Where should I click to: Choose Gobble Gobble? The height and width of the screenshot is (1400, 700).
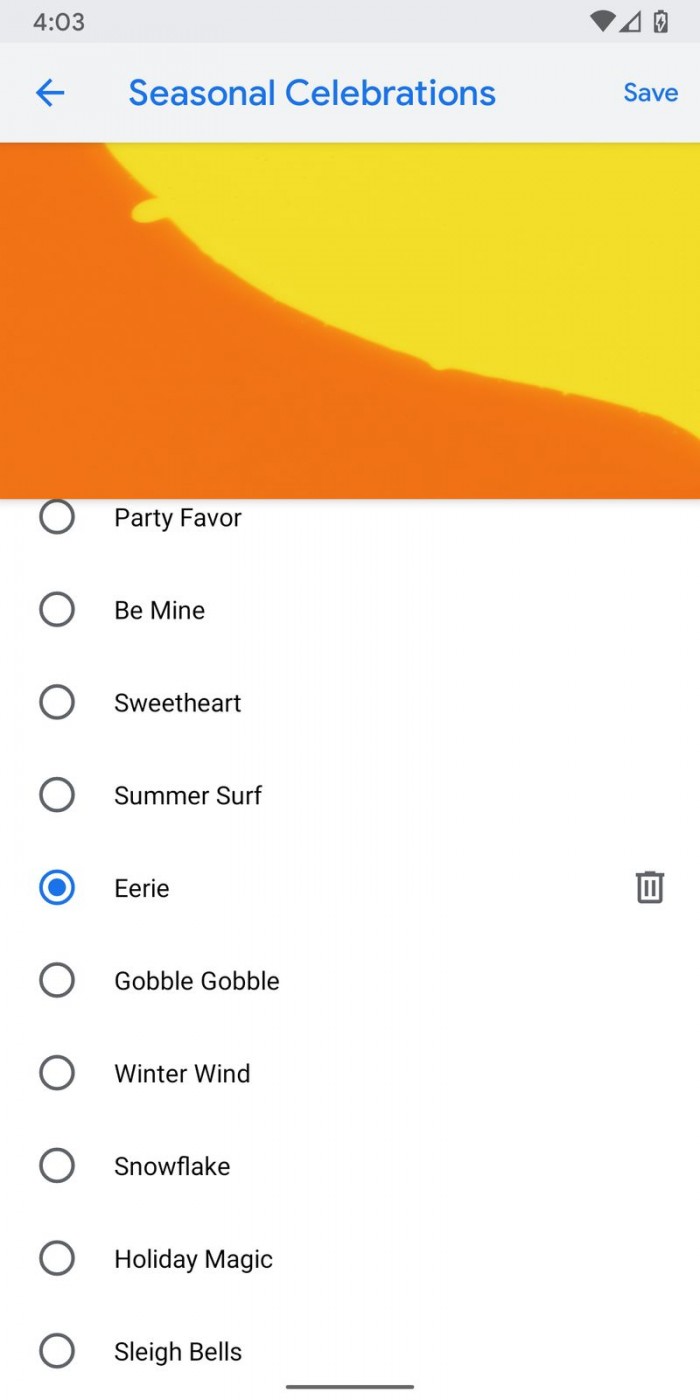350,981
